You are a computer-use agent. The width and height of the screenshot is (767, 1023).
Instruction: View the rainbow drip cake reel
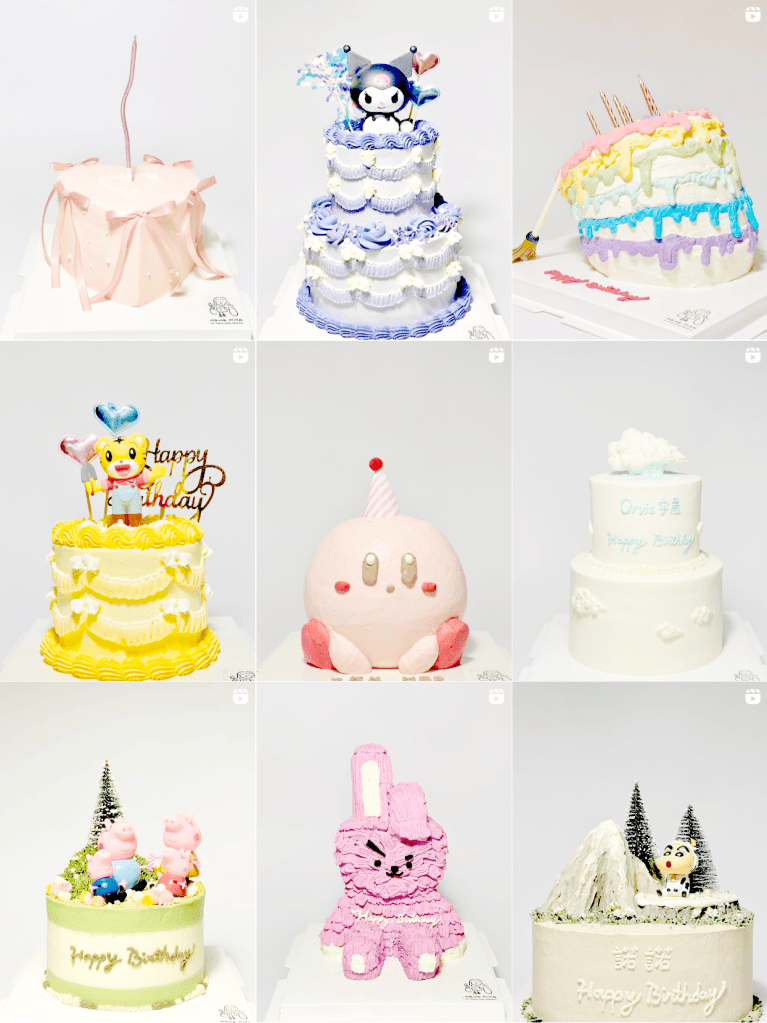point(640,170)
